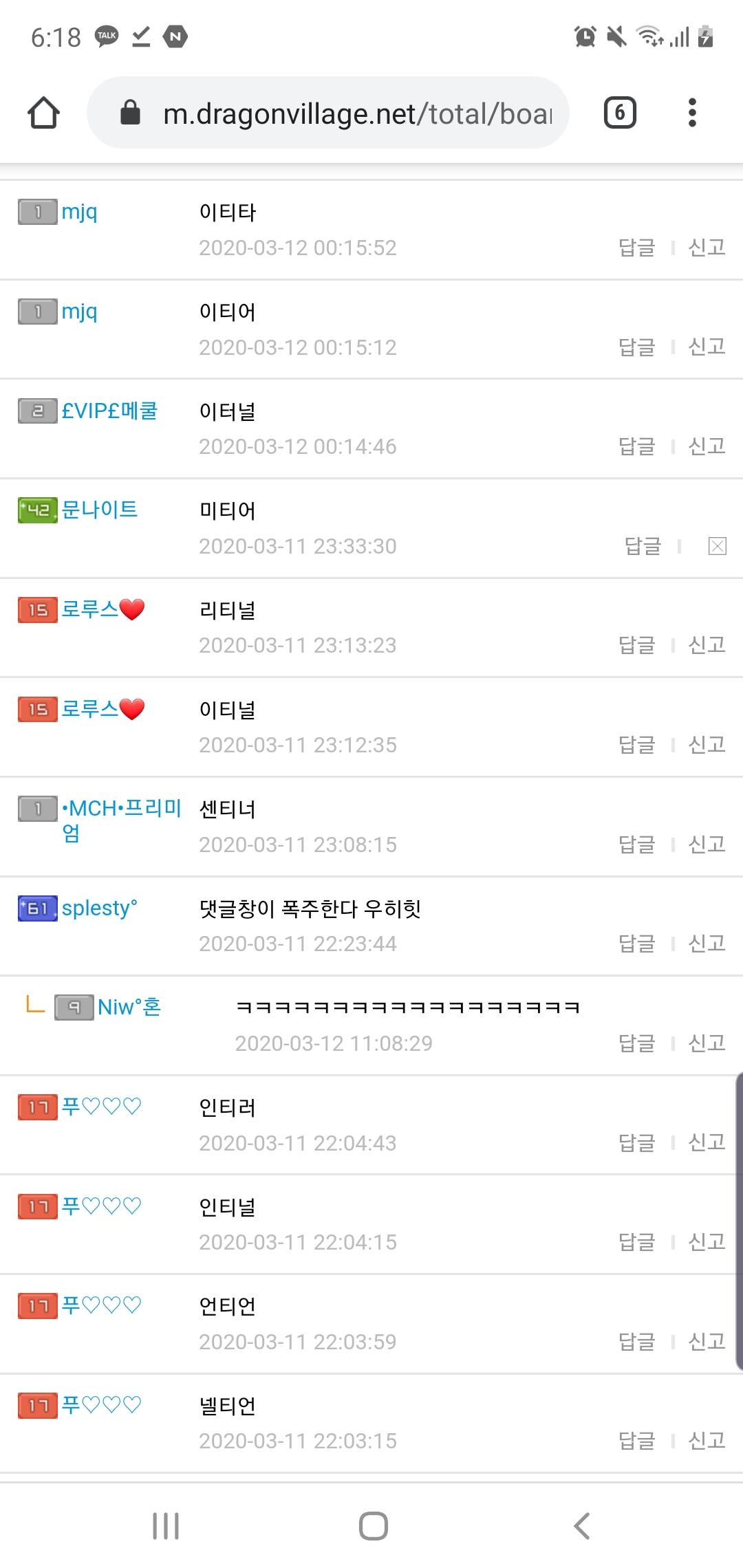Report the comment 이티어
This screenshot has height=1568, width=743.
click(707, 347)
